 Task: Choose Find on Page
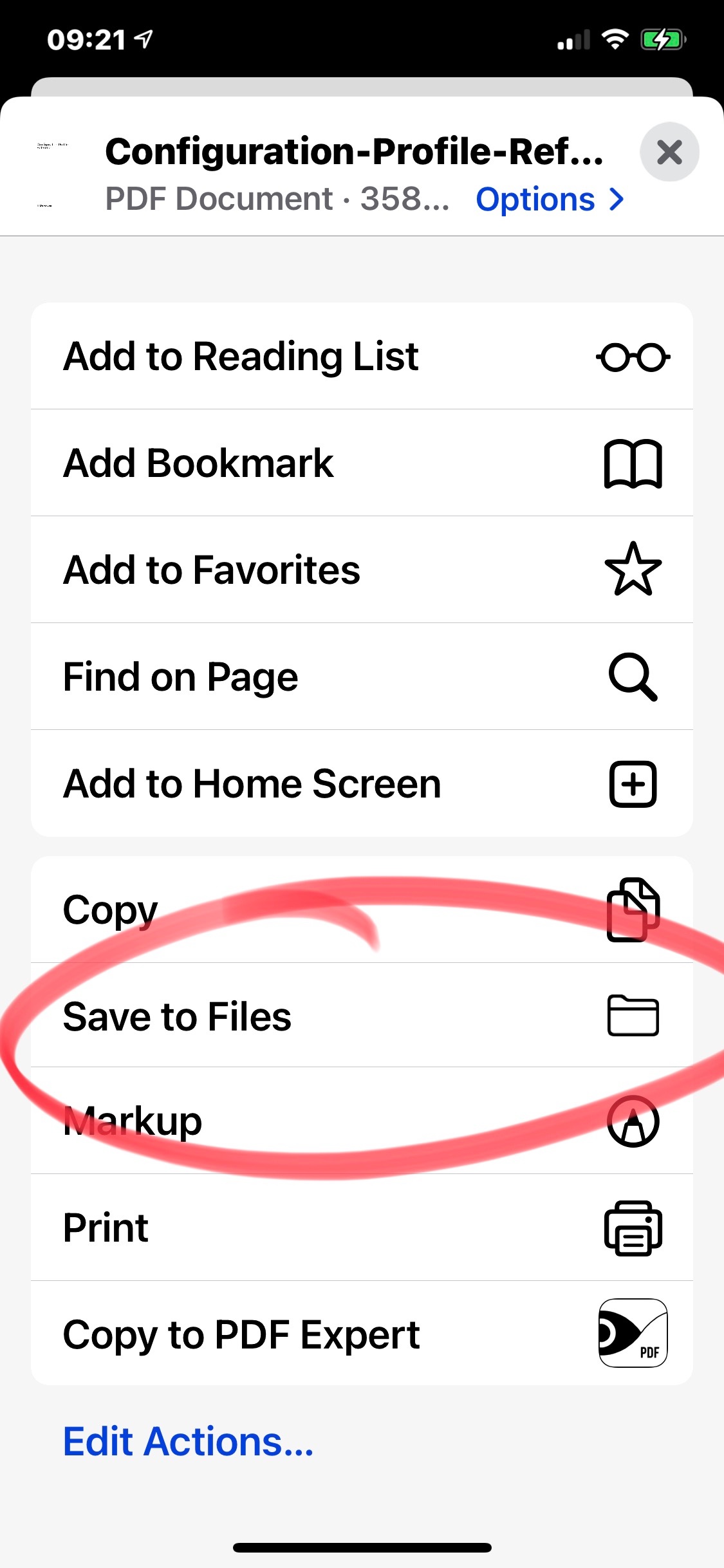[x=362, y=677]
